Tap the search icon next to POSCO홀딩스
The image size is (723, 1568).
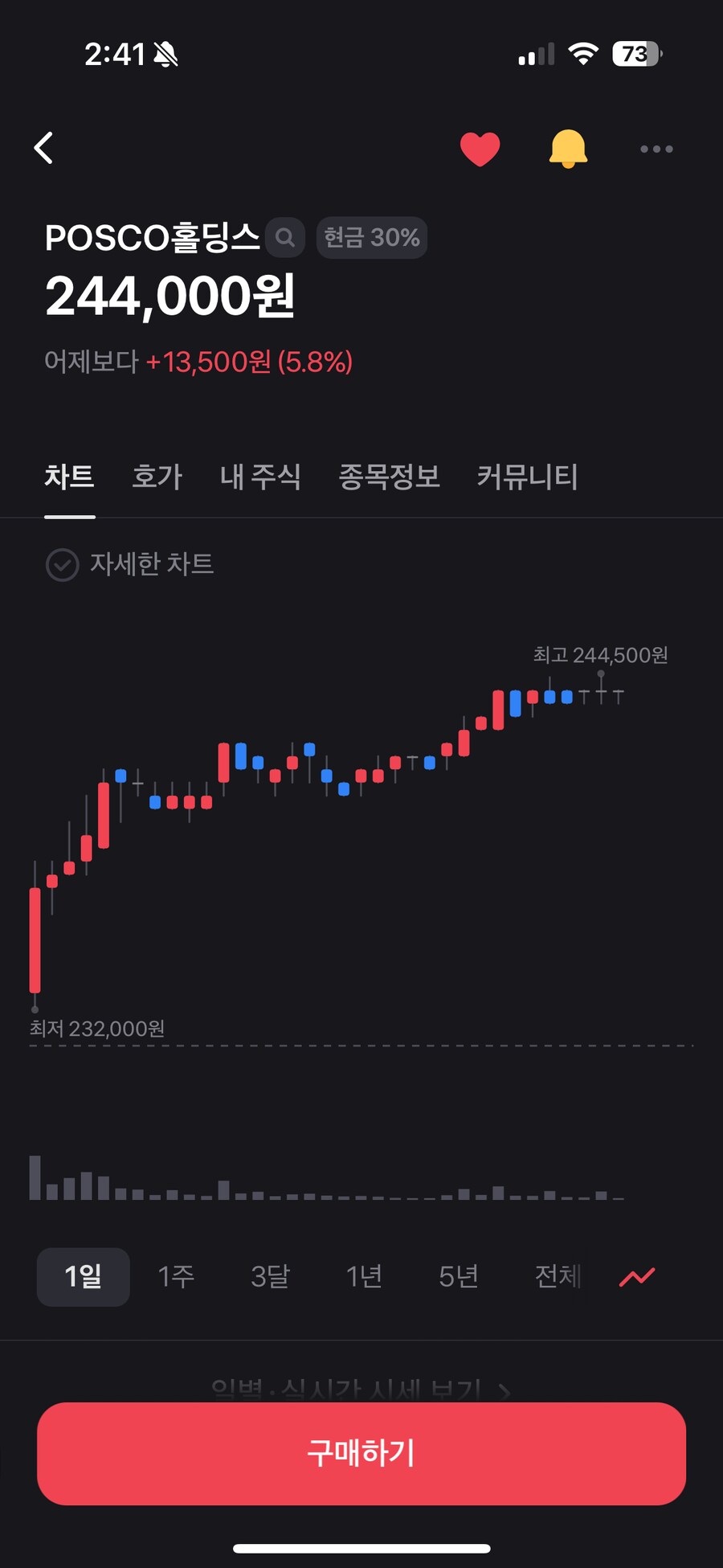[284, 237]
